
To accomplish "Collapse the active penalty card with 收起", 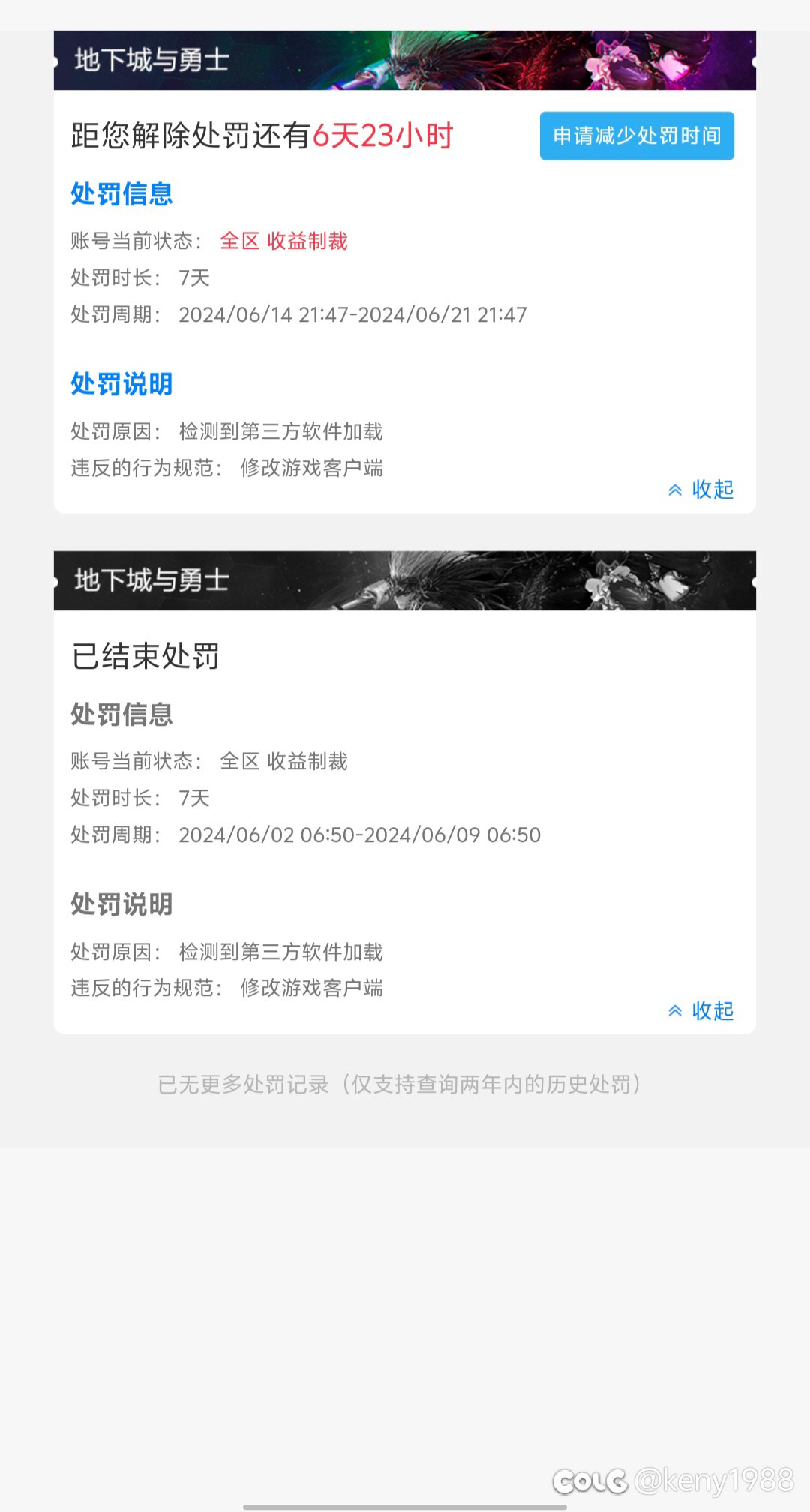I will tap(700, 490).
